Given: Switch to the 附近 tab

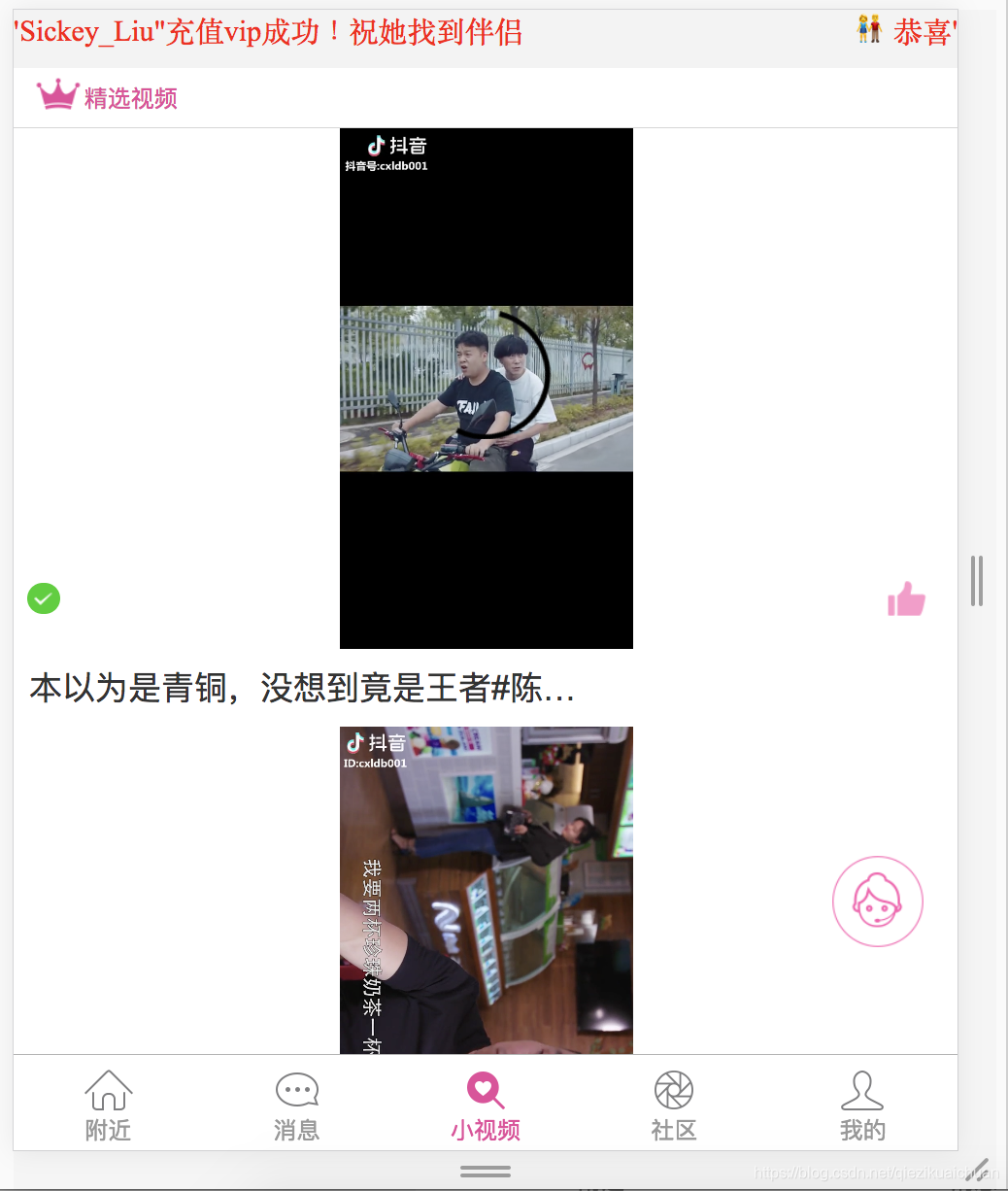Looking at the screenshot, I should click(x=108, y=1105).
